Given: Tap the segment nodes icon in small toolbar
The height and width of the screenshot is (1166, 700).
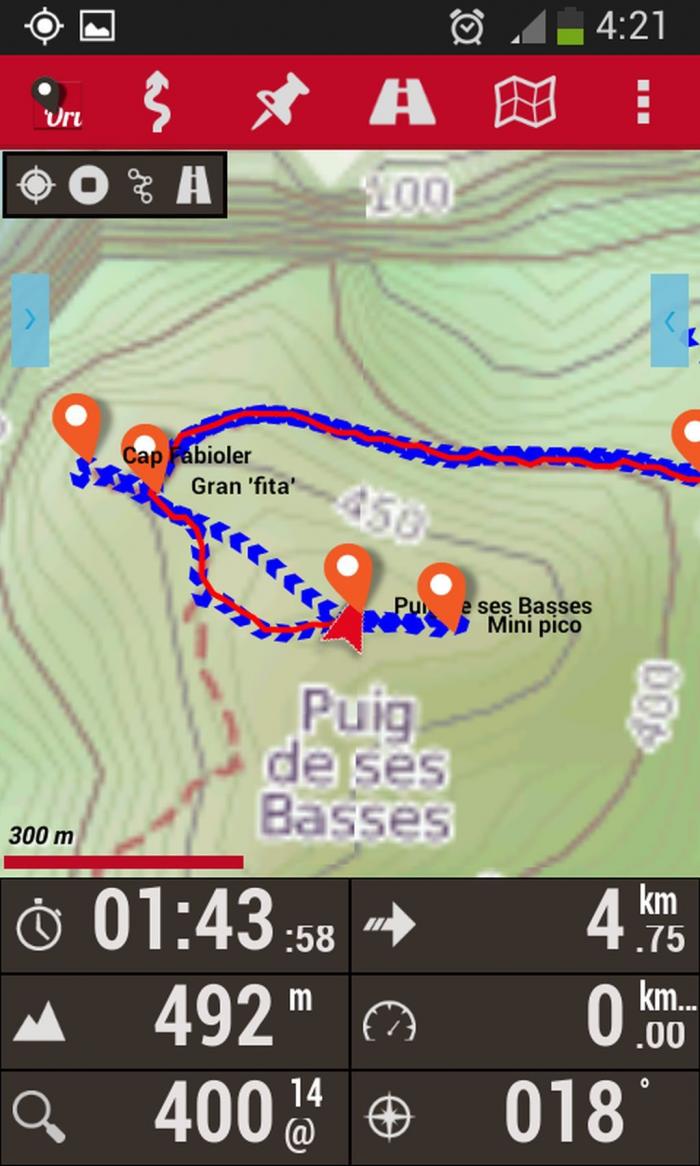Looking at the screenshot, I should click(140, 185).
